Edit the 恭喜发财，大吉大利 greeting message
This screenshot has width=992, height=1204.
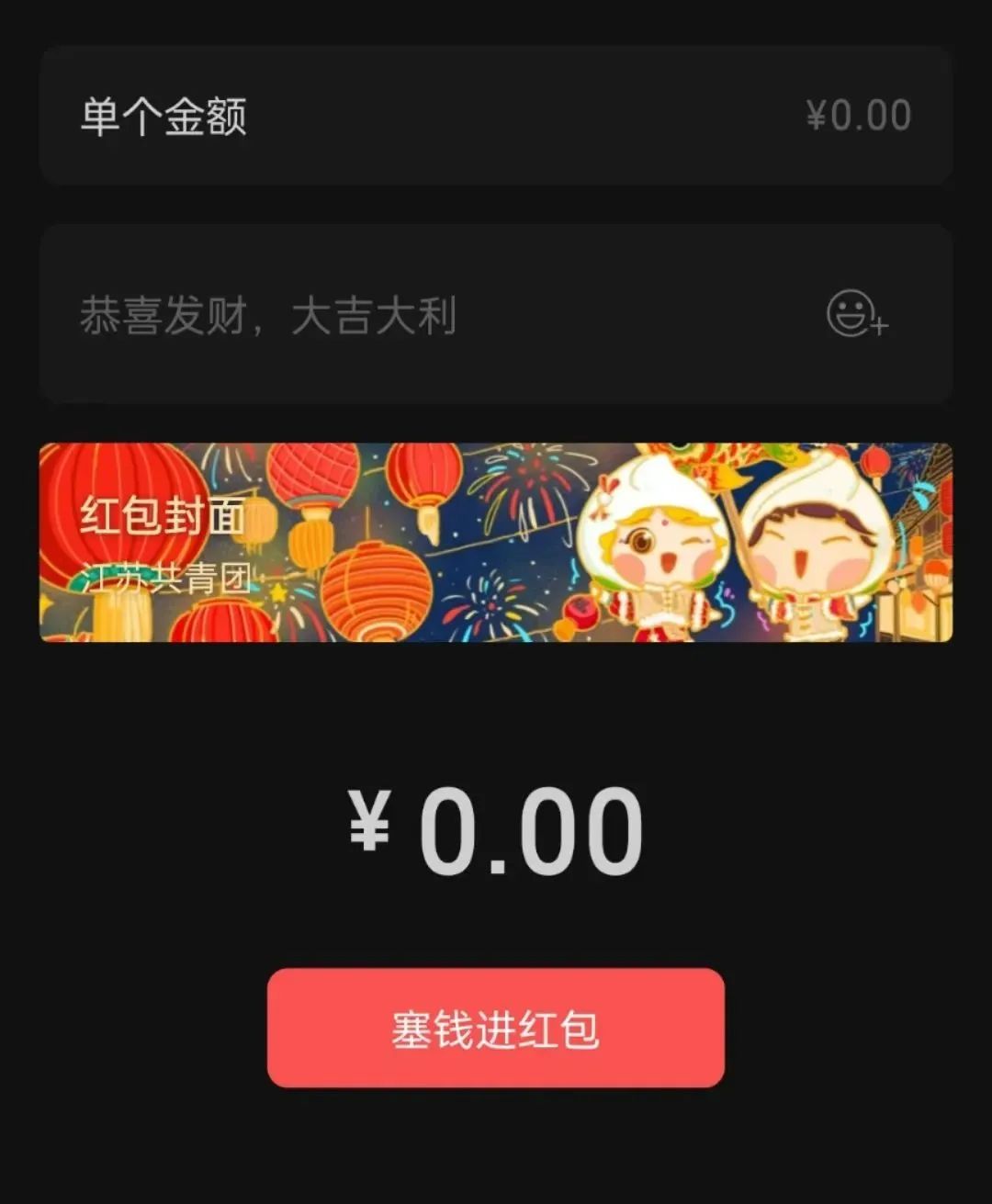[x=367, y=315]
